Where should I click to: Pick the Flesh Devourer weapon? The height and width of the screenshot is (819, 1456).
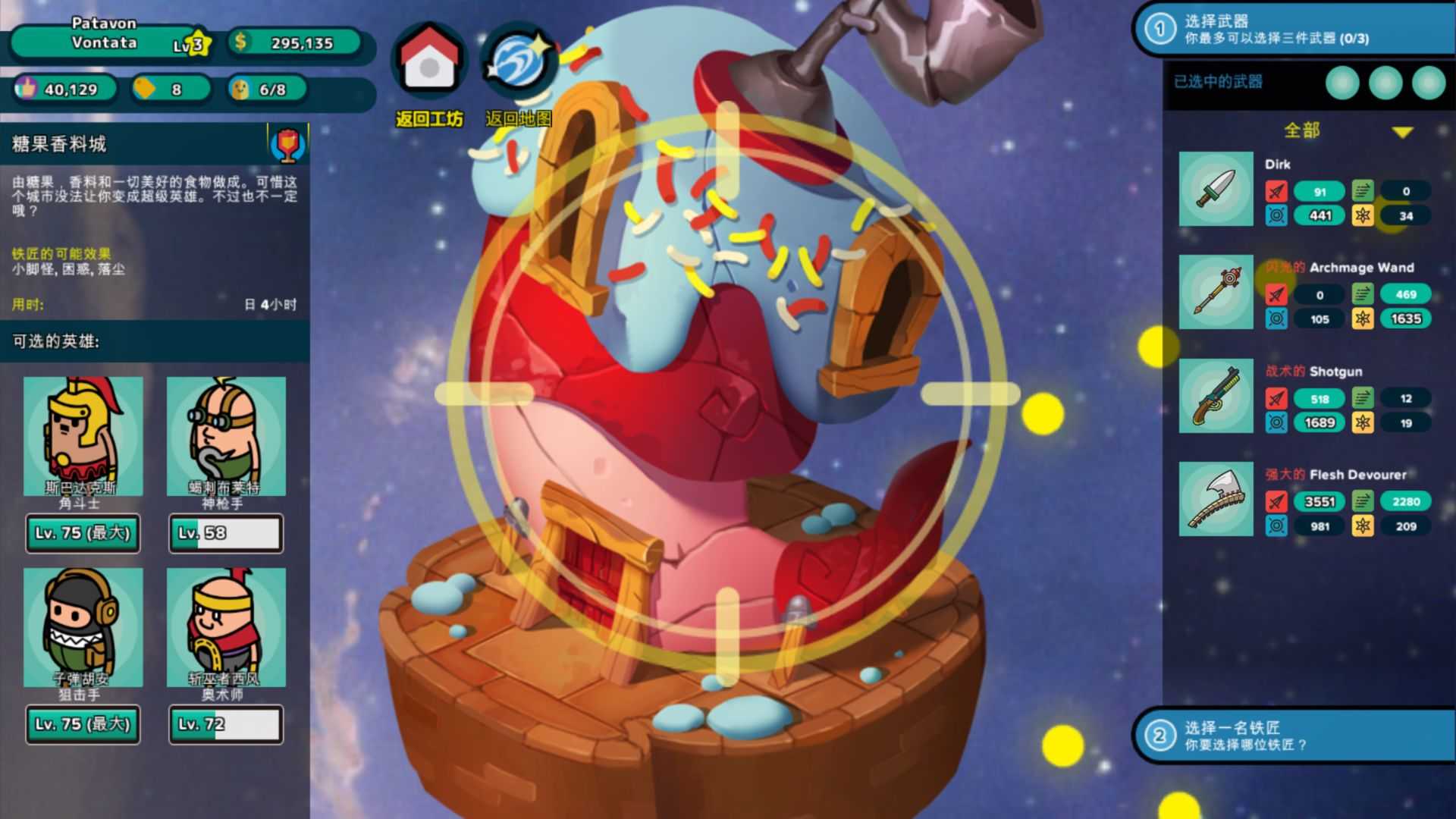(x=1216, y=498)
